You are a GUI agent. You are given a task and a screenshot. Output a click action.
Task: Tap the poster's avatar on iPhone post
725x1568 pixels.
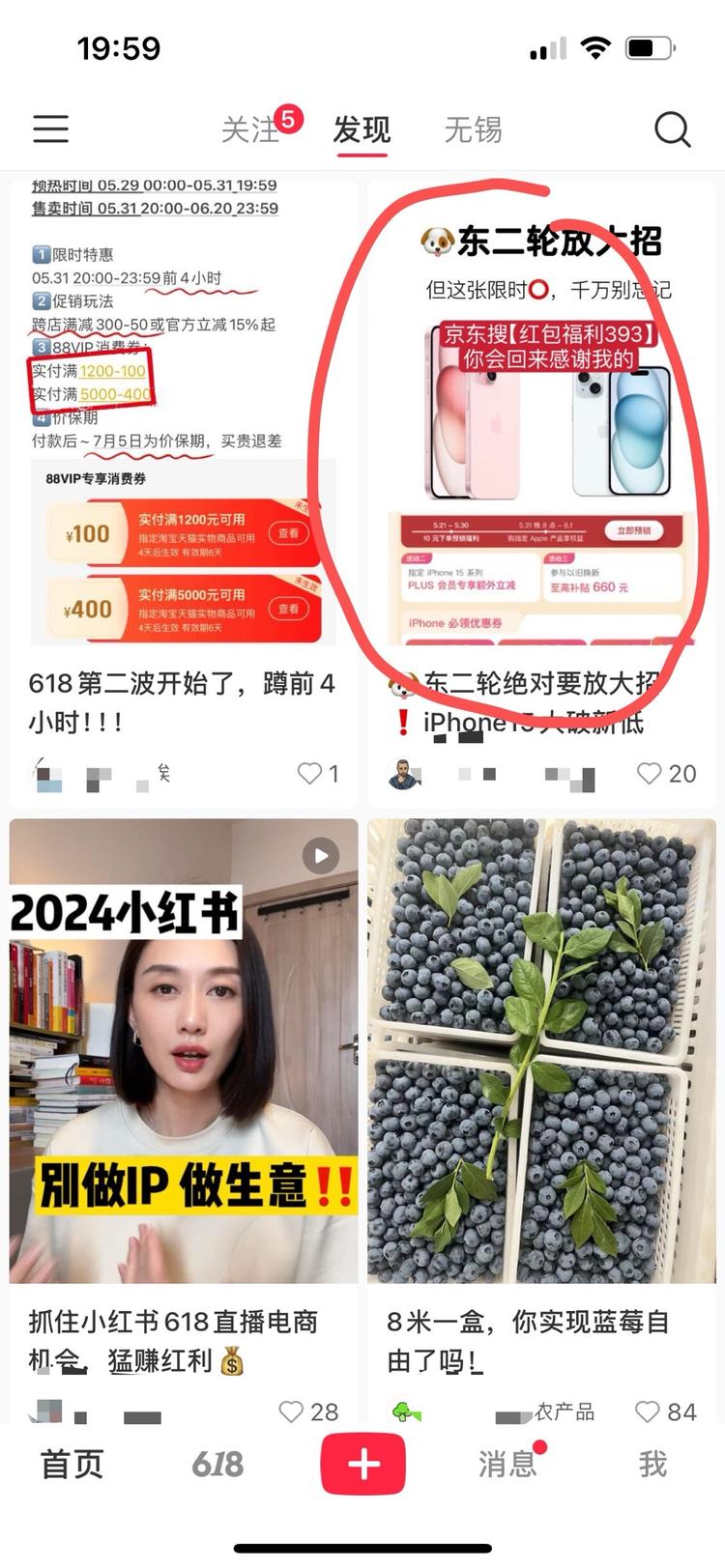click(404, 773)
